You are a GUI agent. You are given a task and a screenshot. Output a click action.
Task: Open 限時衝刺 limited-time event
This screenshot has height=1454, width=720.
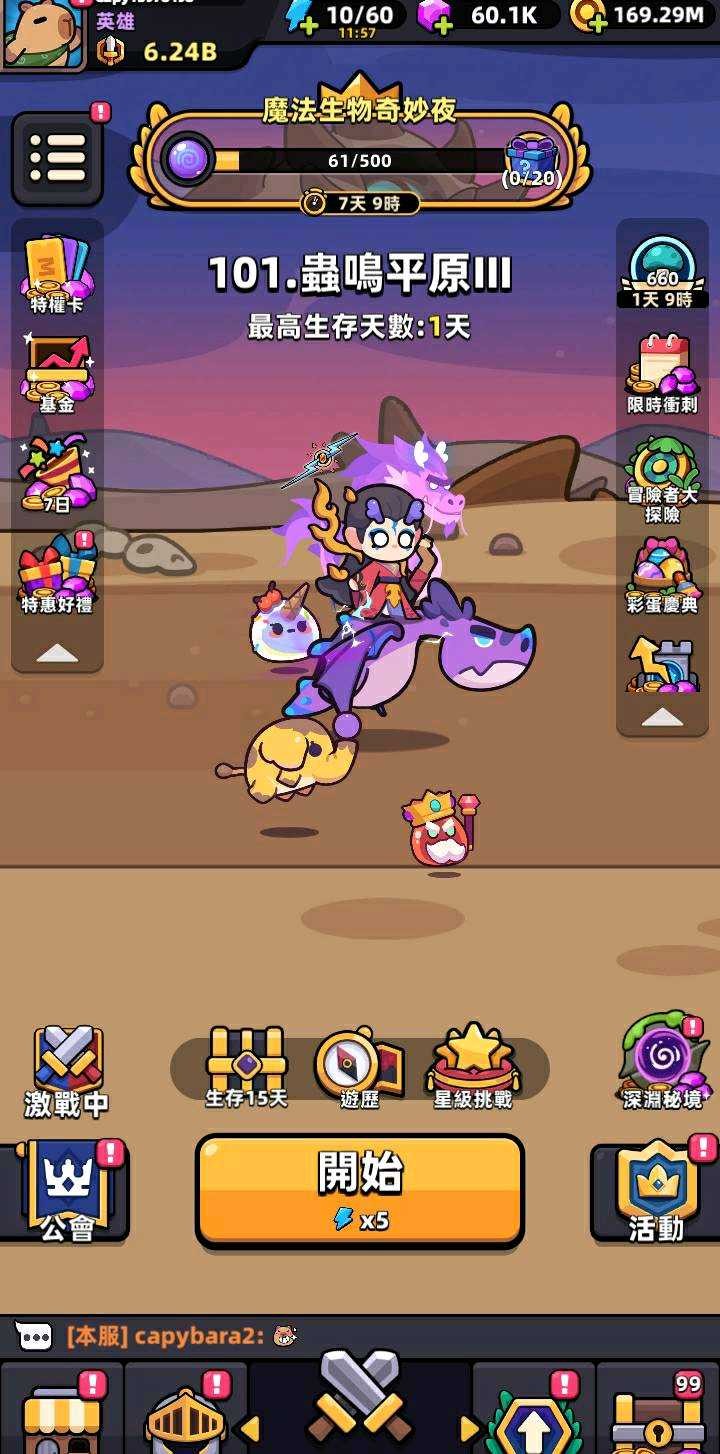662,372
